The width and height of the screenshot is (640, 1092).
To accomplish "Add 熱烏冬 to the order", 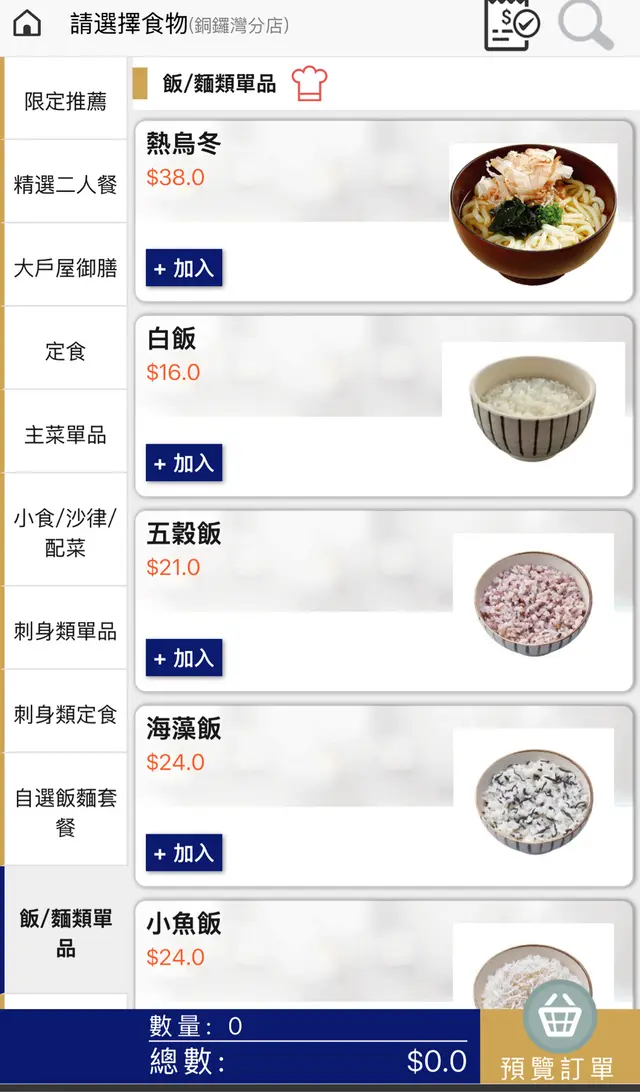I will 184,268.
